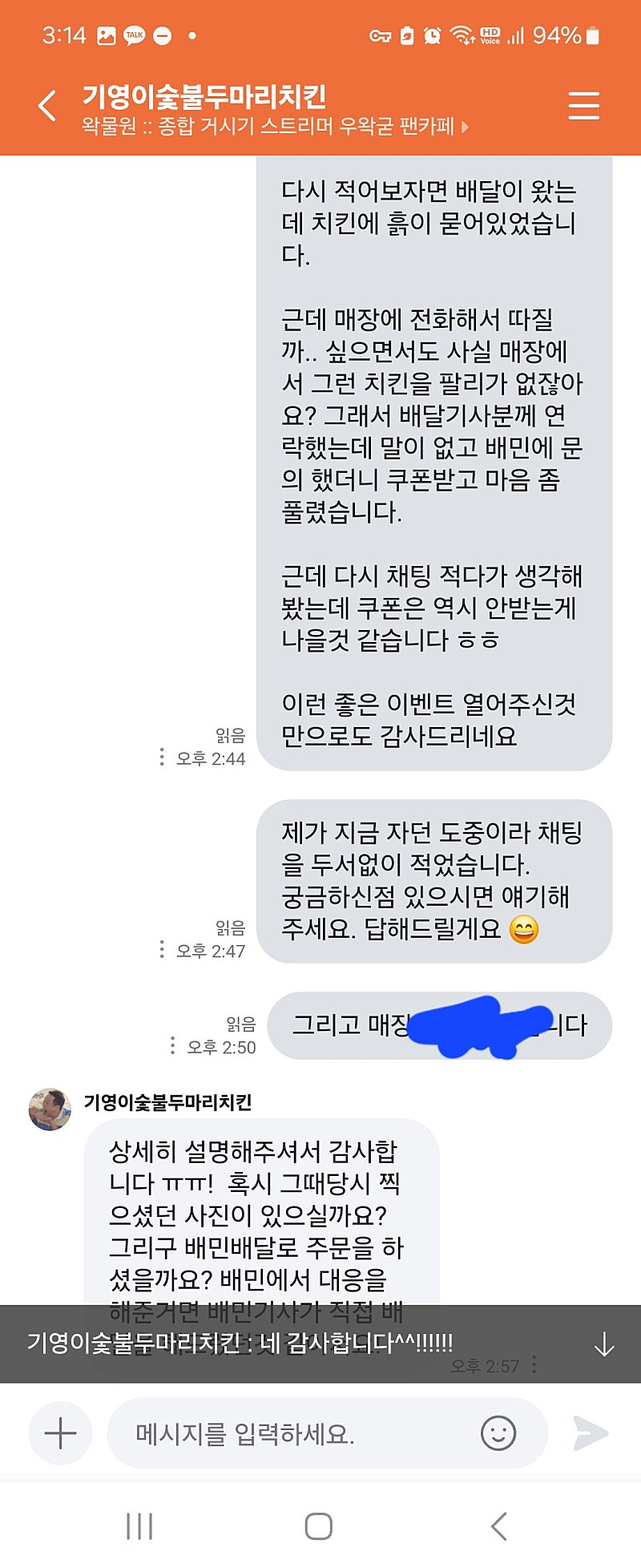Open the plus attachment menu
Viewport: 641px width, 1568px height.
[60, 1433]
